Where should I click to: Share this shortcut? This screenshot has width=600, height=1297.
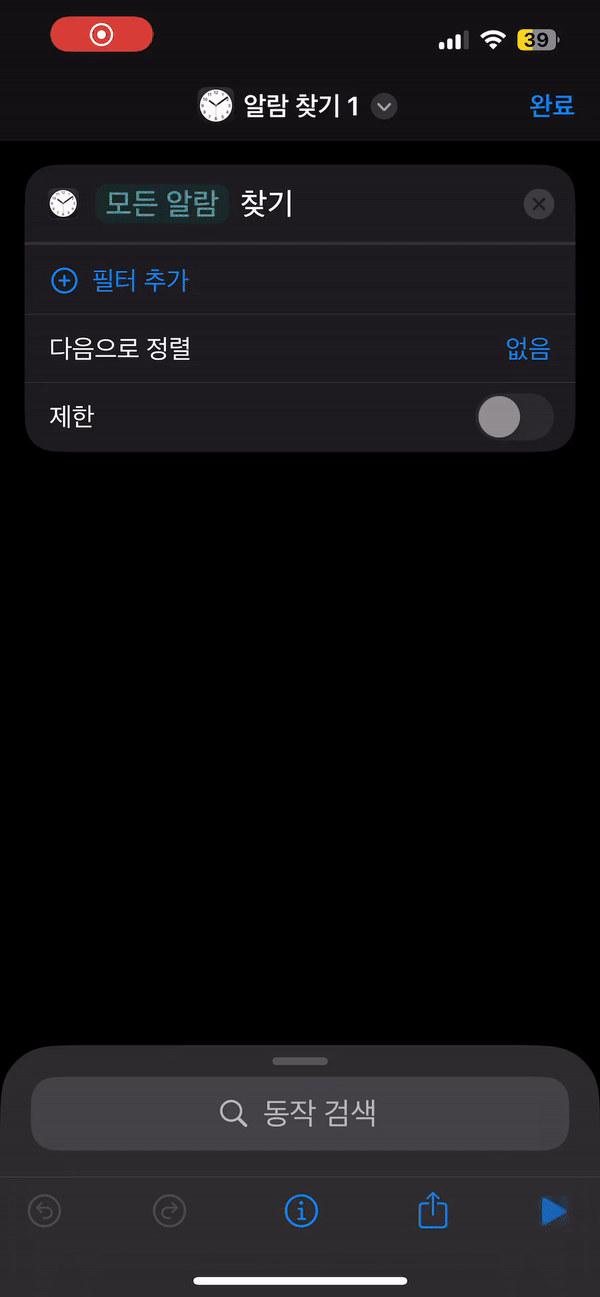[x=432, y=1211]
